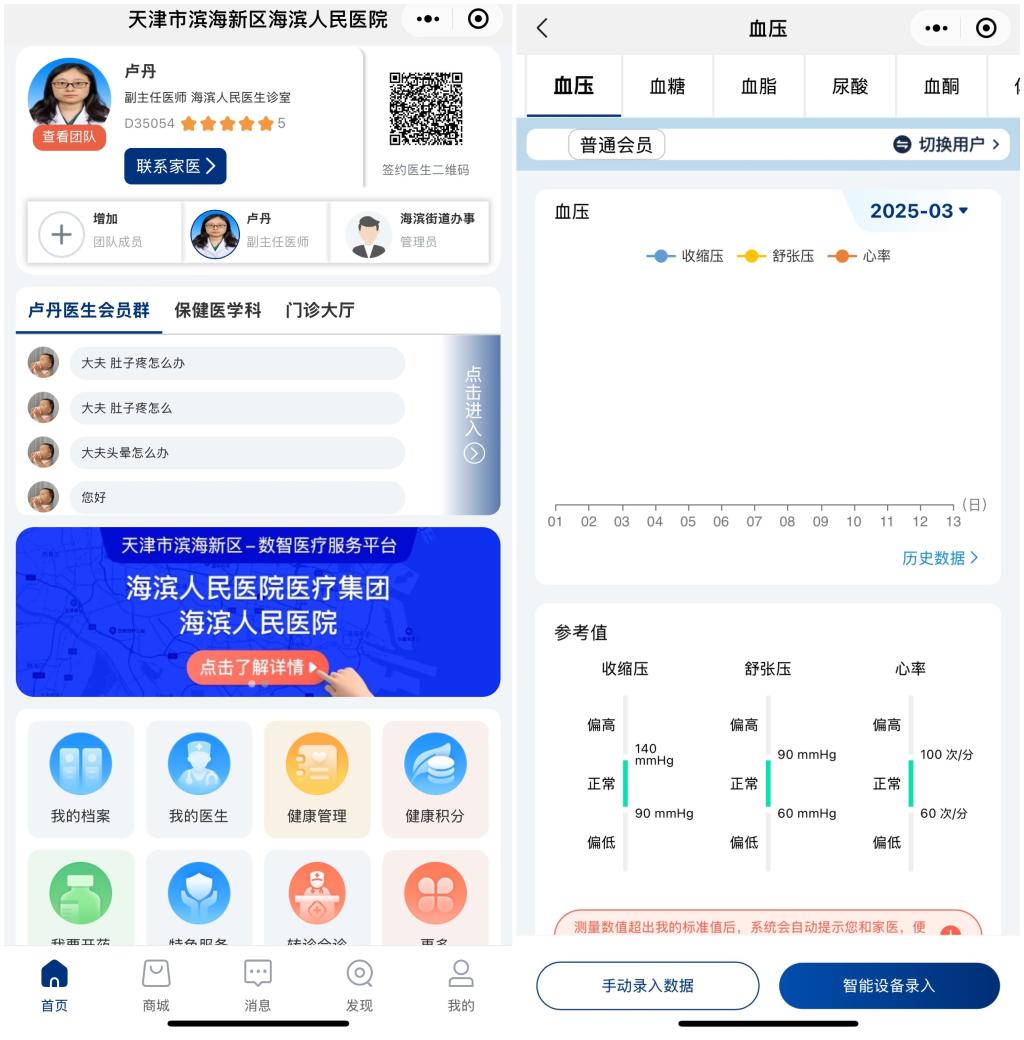The image size is (1024, 1040).
Task: Switch to the 我的 tab
Action: 460,987
